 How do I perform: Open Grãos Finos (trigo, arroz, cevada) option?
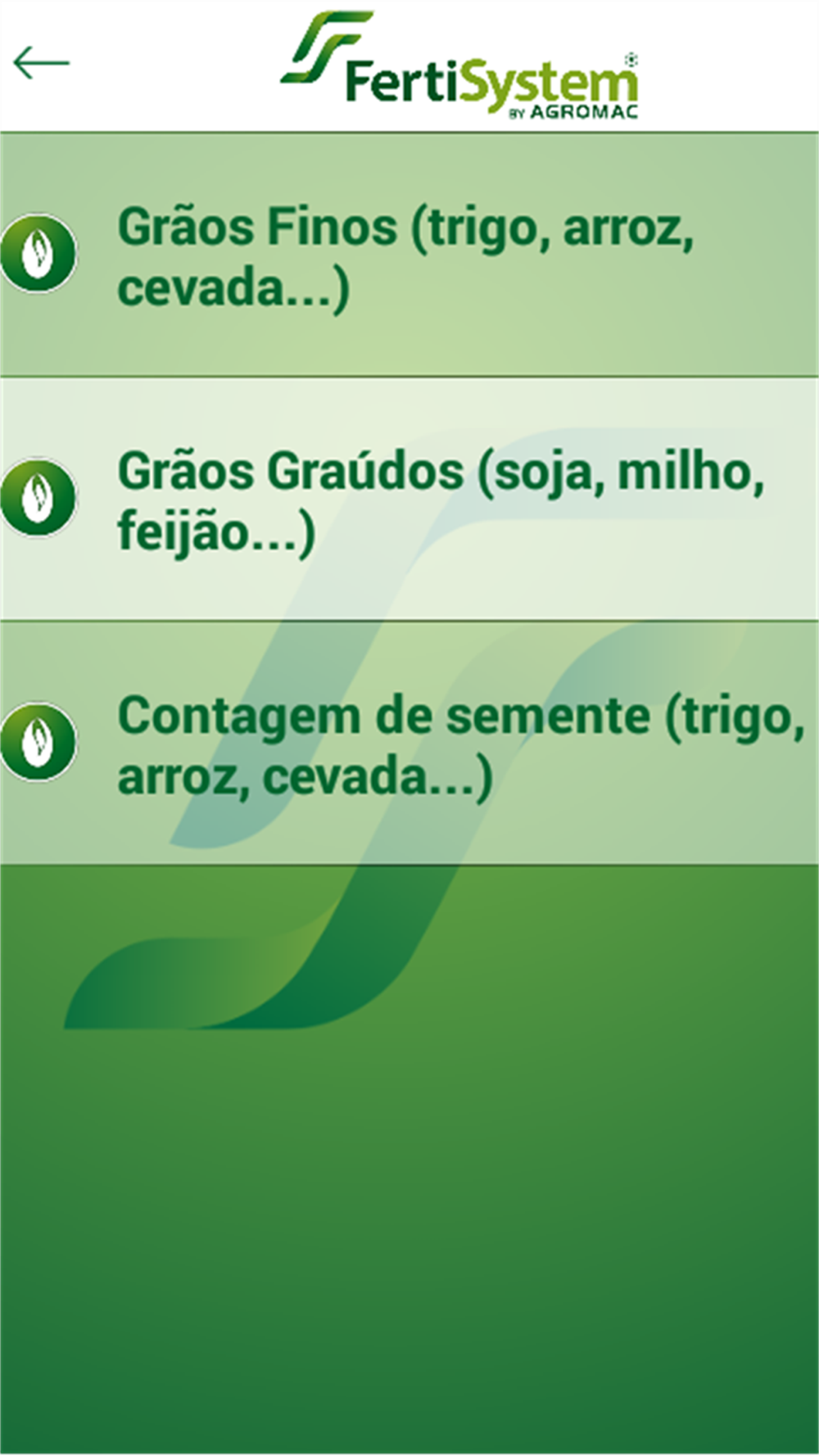(409, 255)
